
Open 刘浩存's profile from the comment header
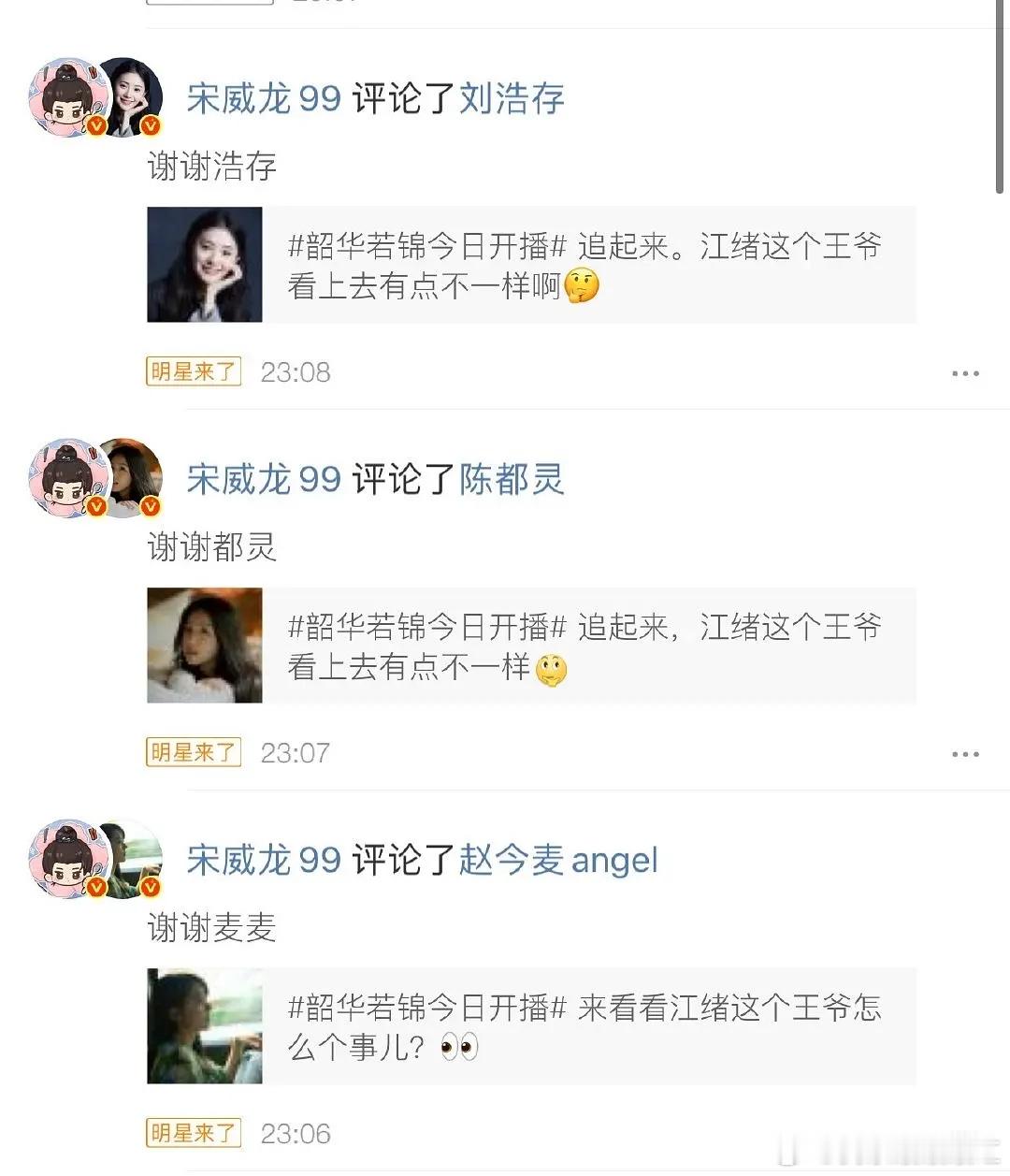512,98
